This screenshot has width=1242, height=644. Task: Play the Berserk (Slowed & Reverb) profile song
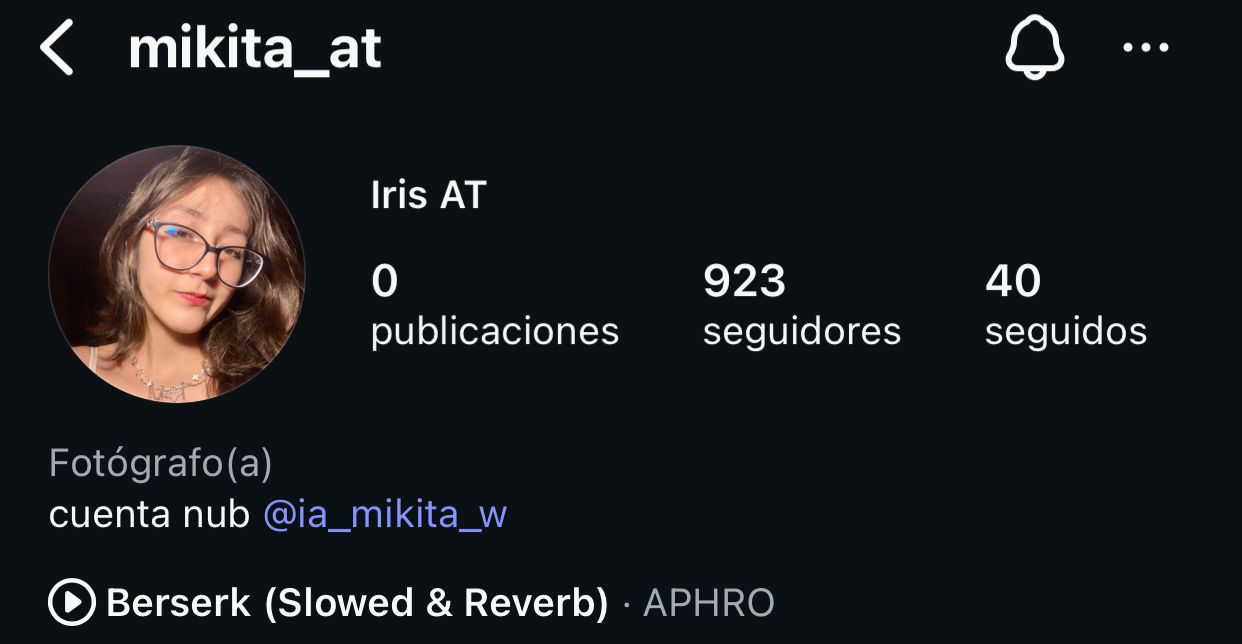[x=72, y=602]
